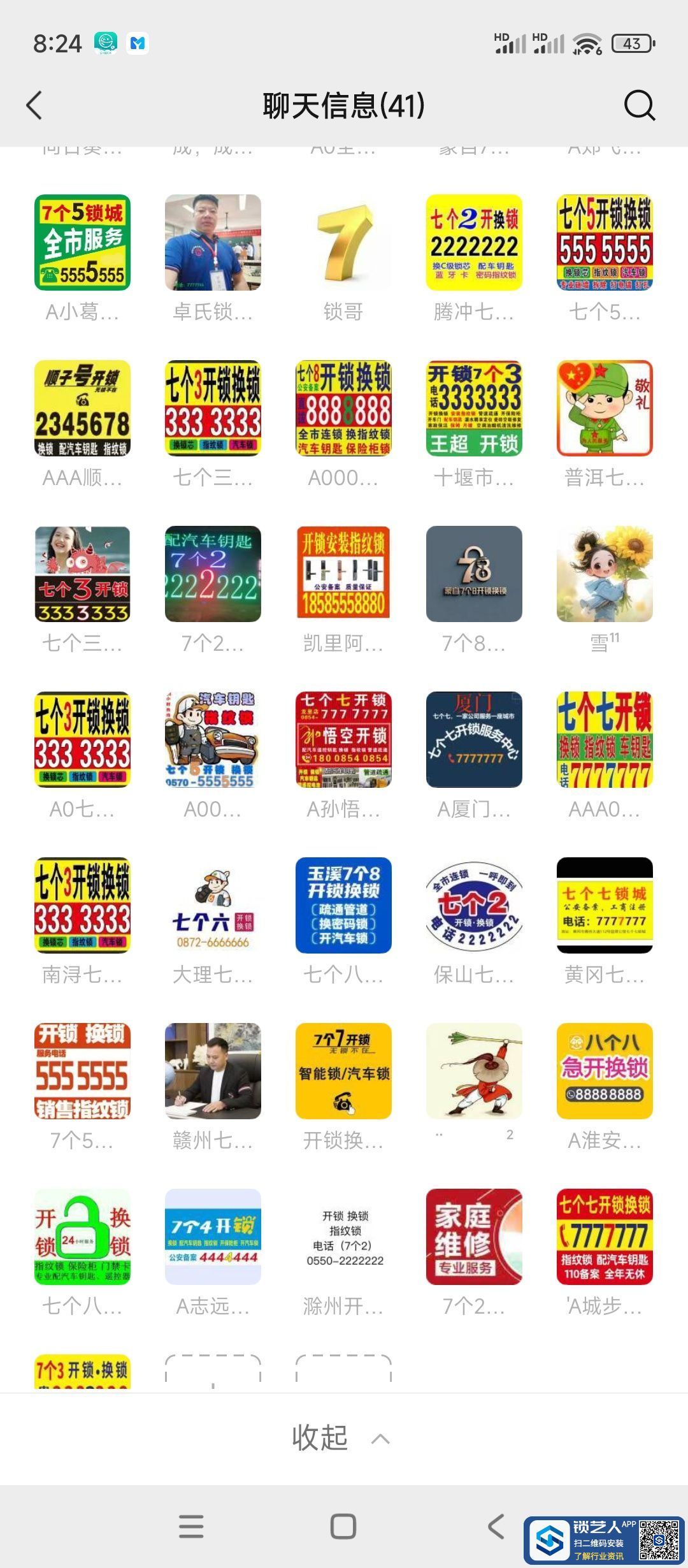Image resolution: width=688 pixels, height=1568 pixels.
Task: Select the AAA顺 member tile
Action: [82, 409]
